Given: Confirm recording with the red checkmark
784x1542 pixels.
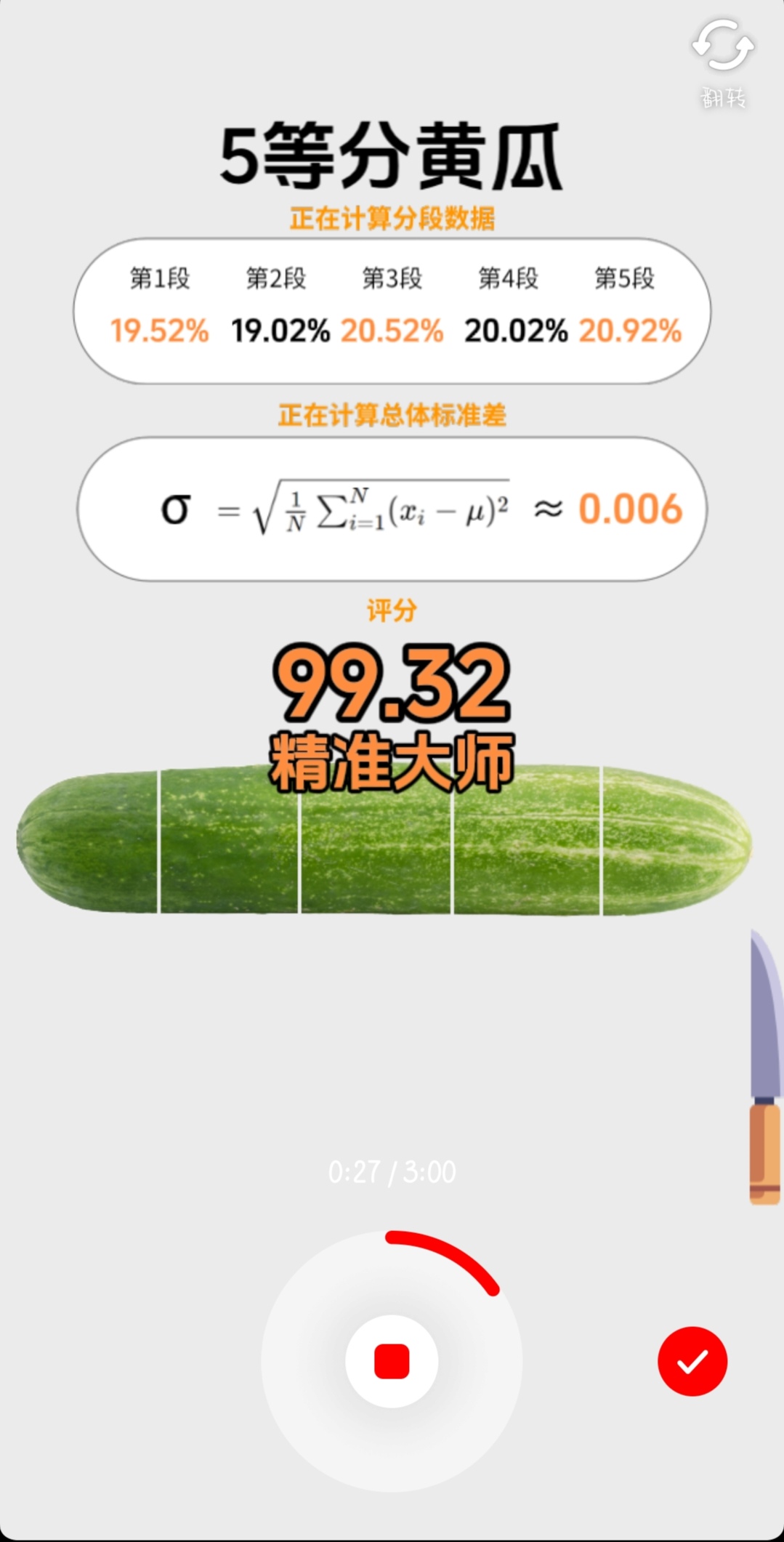Looking at the screenshot, I should (x=692, y=1360).
